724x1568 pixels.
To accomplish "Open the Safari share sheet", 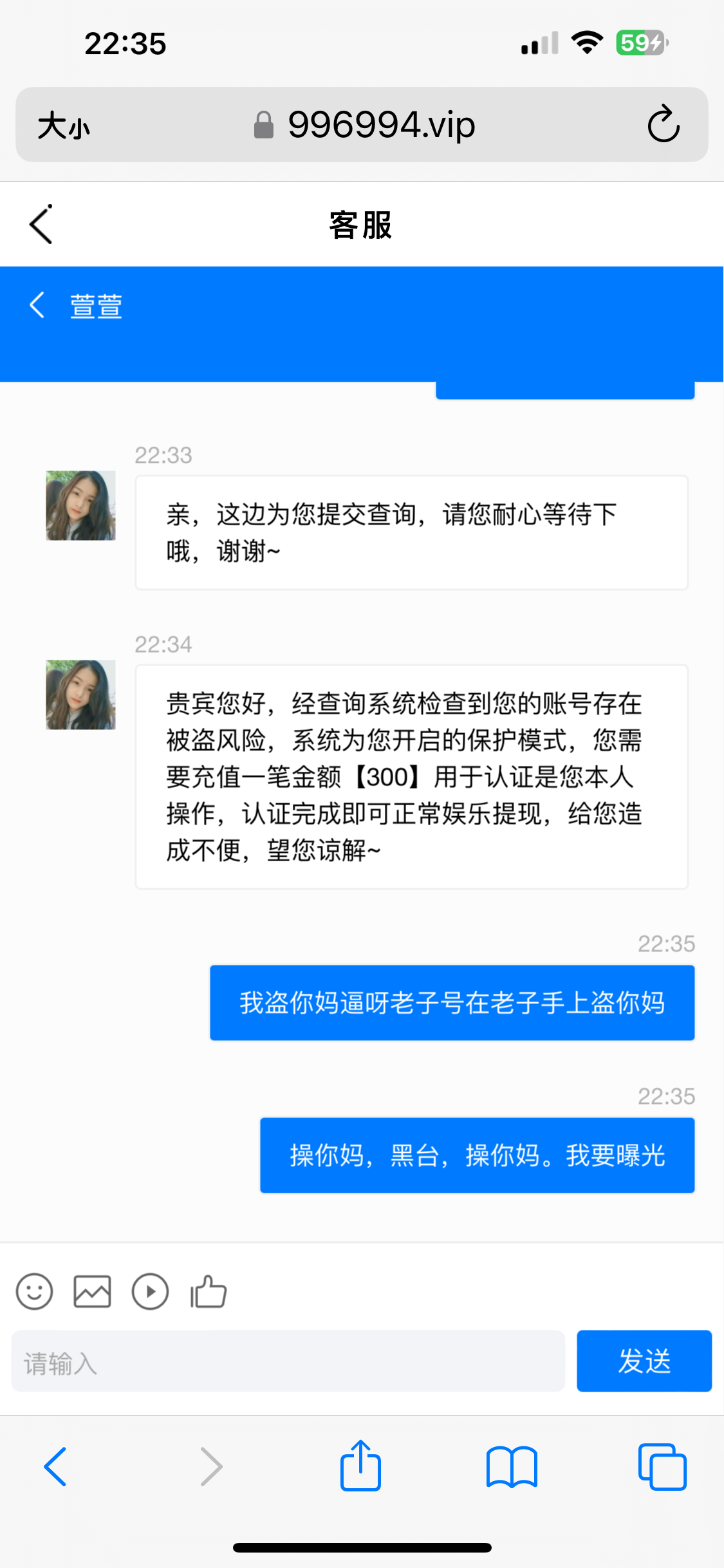I will pos(360,1466).
